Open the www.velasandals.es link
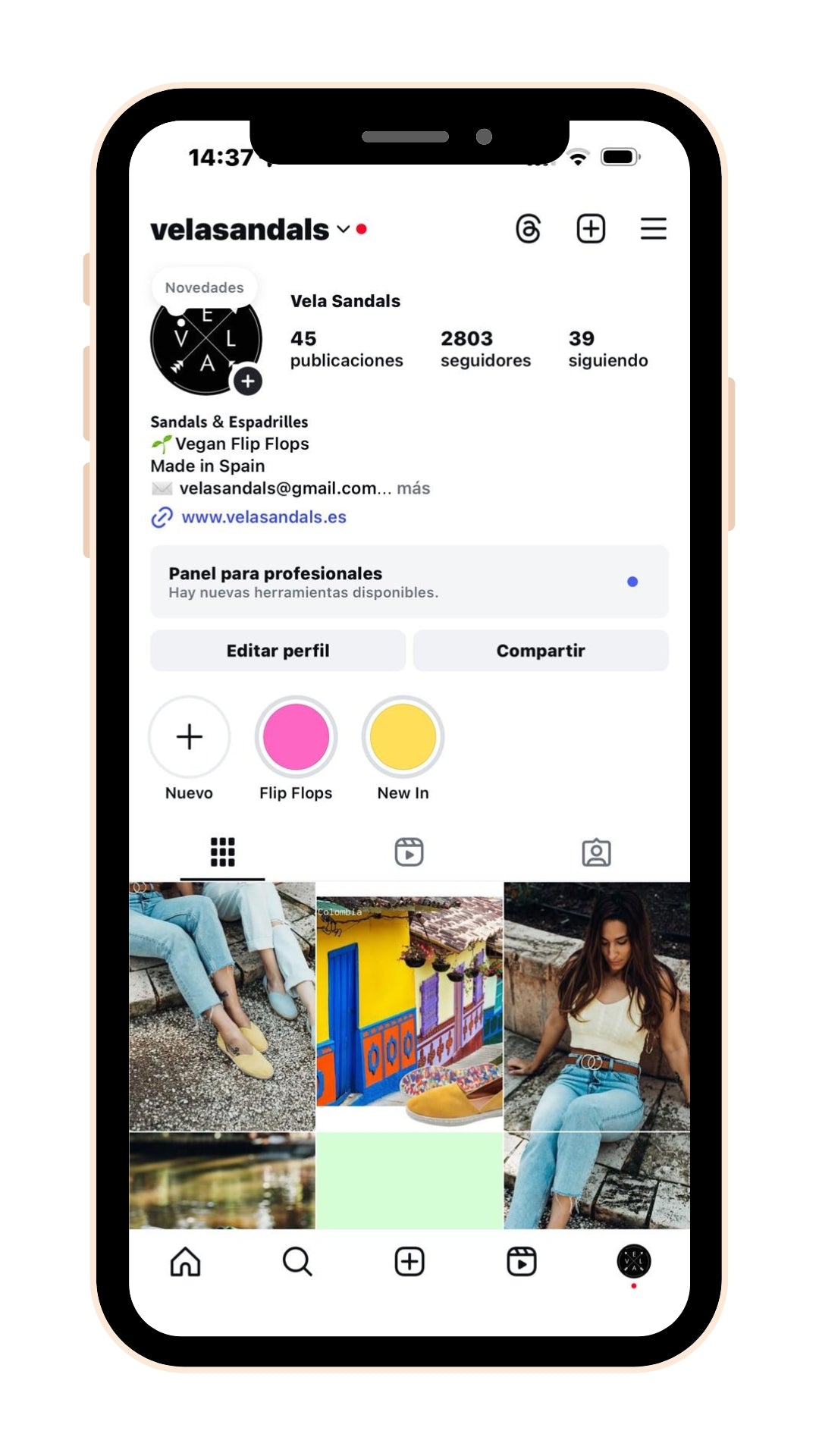The image size is (819, 1456). [x=263, y=517]
